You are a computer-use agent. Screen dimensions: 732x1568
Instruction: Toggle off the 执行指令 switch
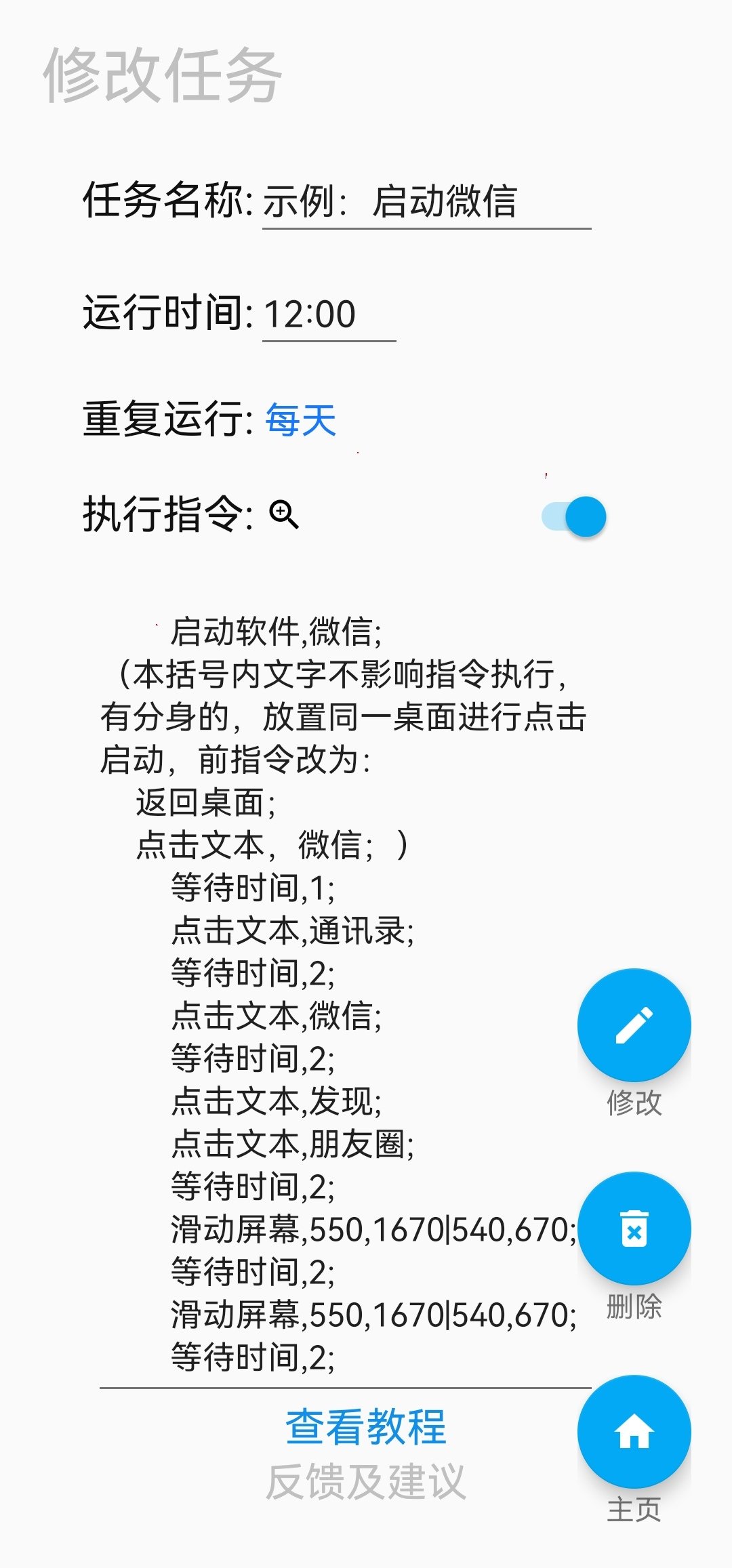tap(573, 515)
